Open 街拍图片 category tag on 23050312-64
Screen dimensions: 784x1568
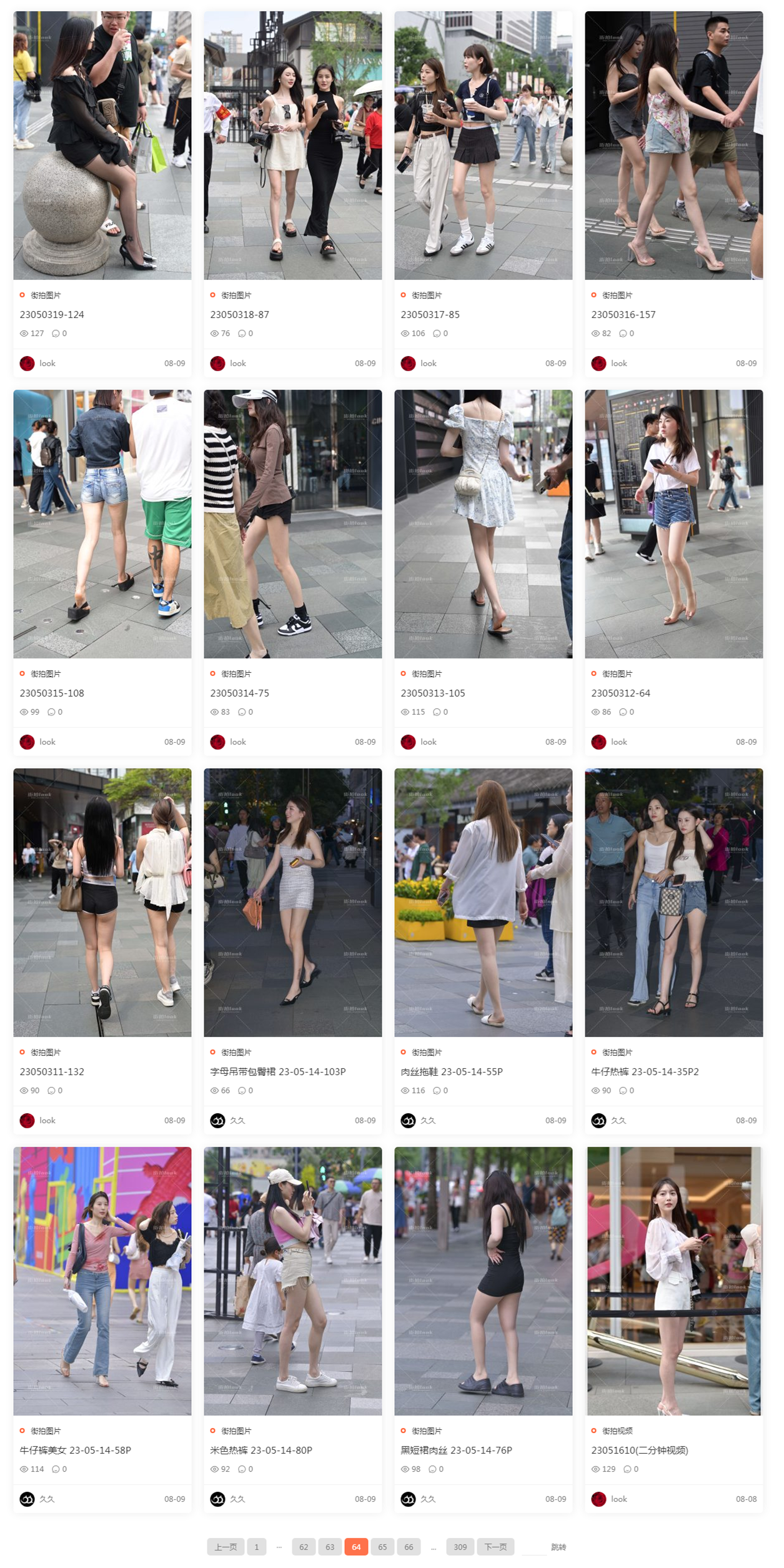[617, 673]
